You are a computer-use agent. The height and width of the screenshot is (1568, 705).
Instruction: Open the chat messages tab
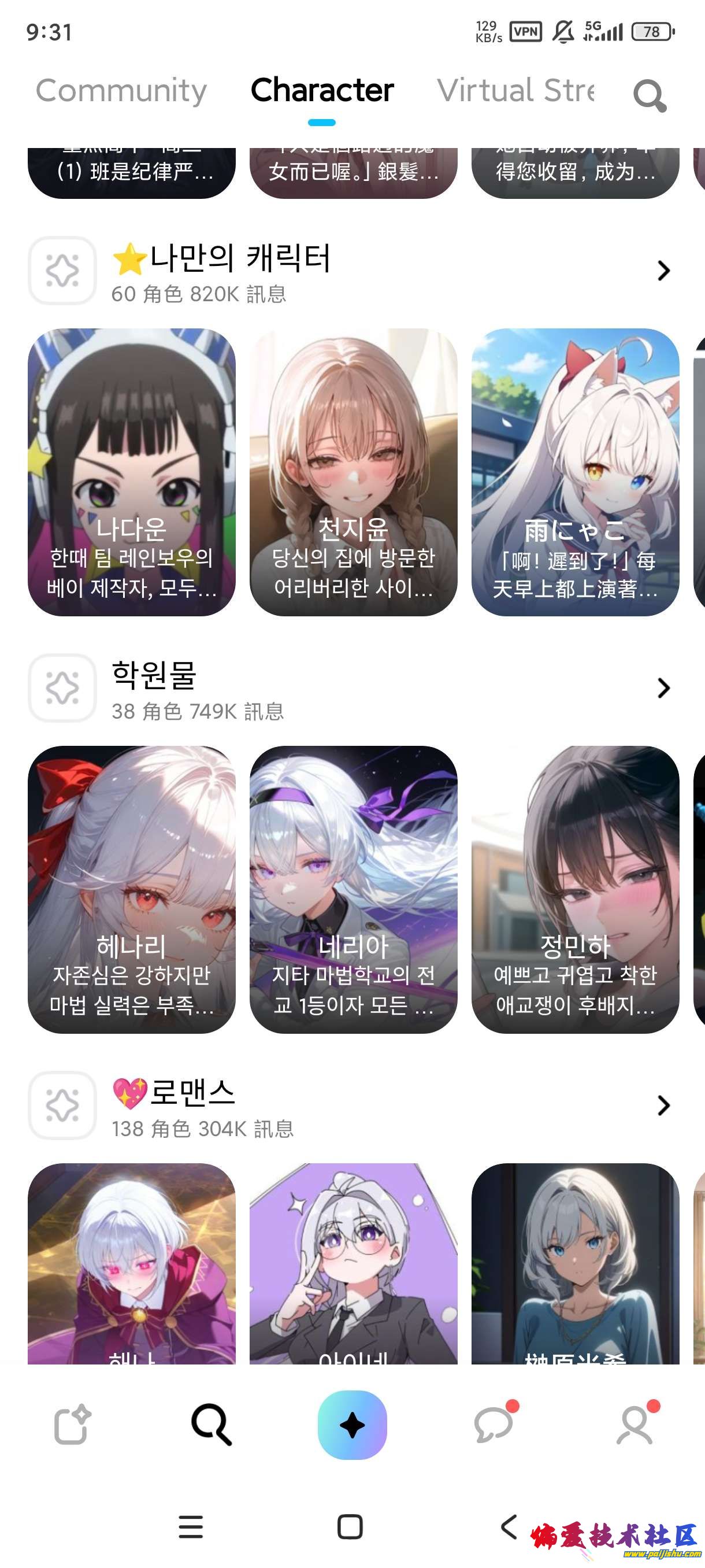493,1426
